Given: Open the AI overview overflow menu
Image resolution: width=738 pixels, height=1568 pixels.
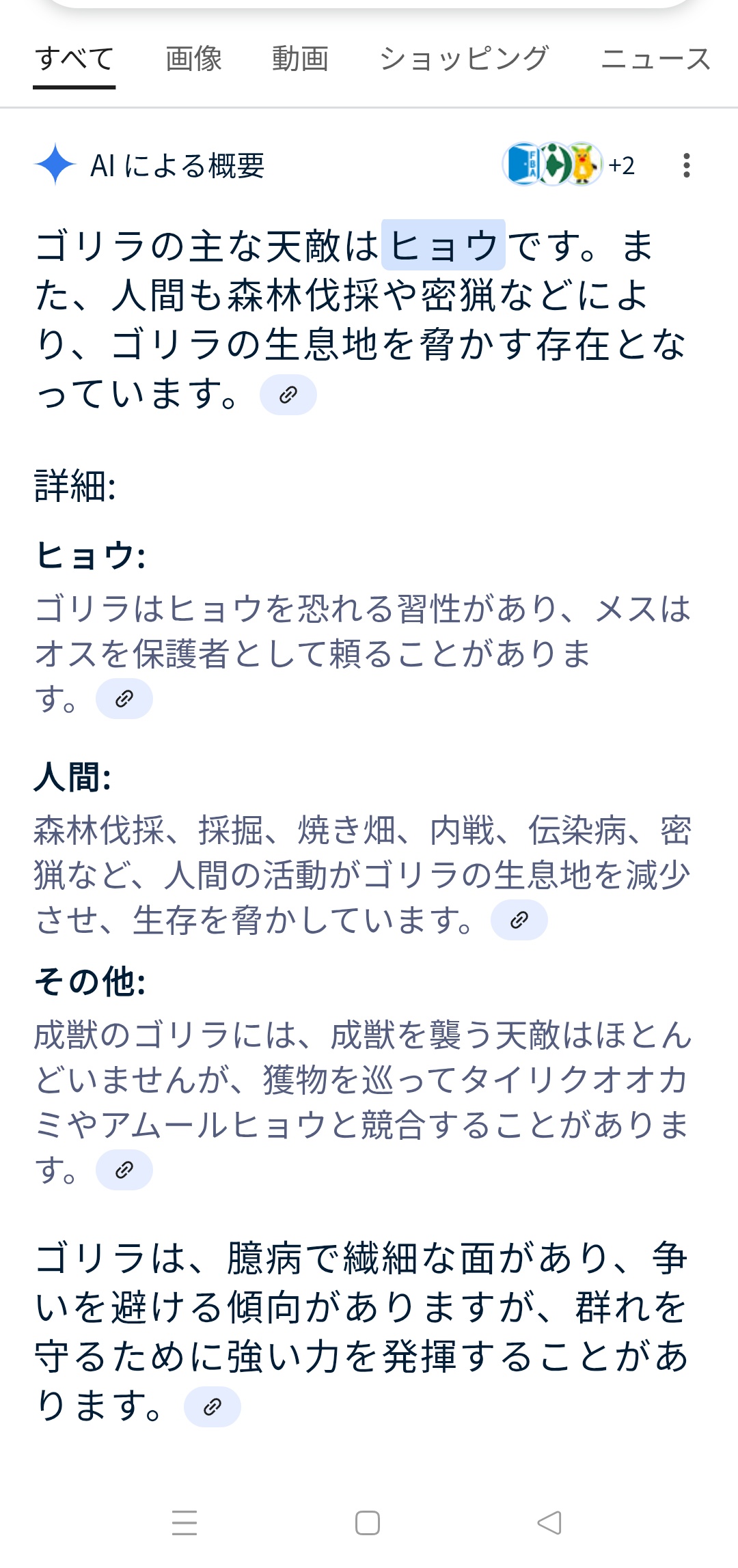Looking at the screenshot, I should tap(687, 165).
